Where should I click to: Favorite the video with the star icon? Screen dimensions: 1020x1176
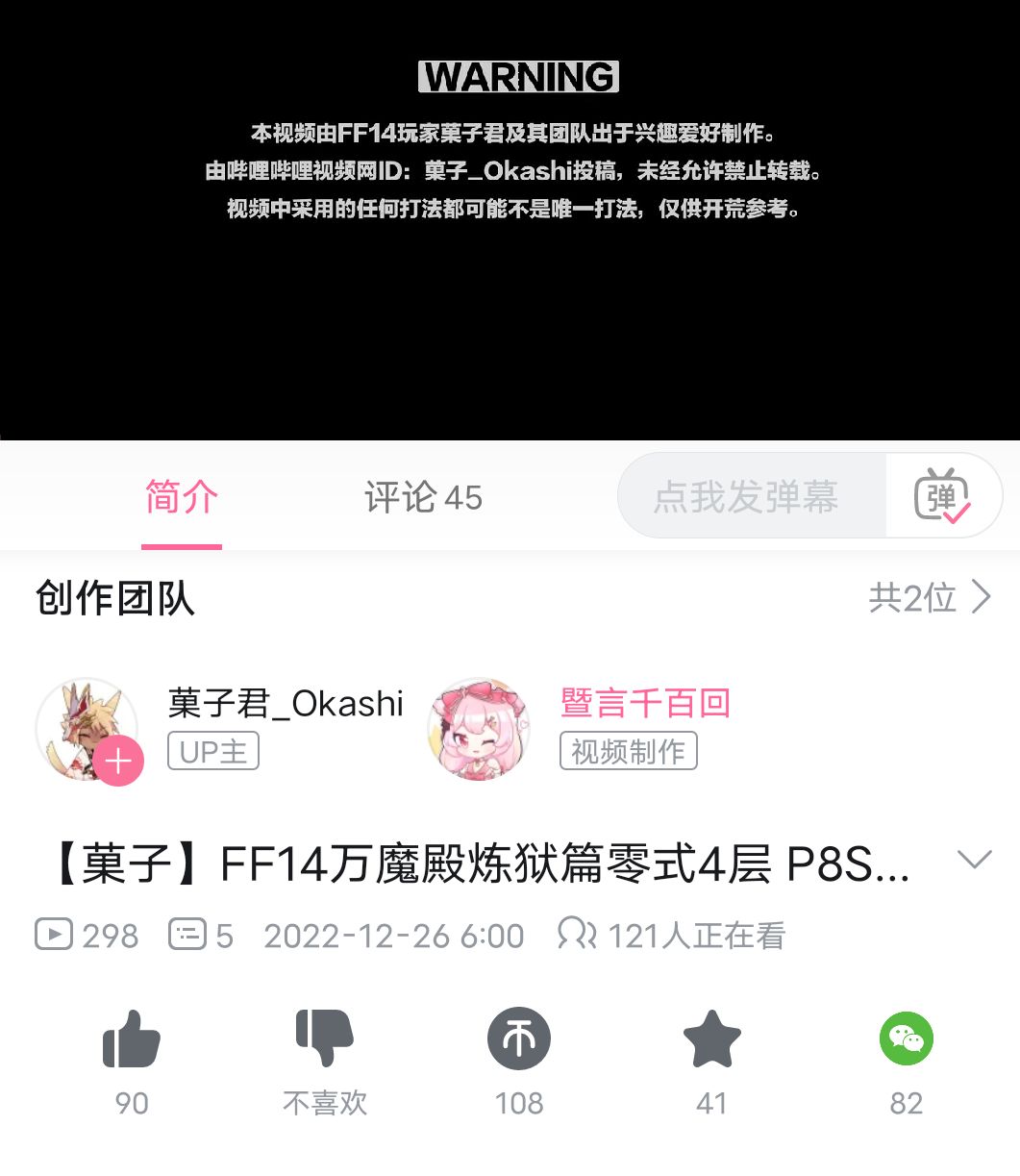711,1038
